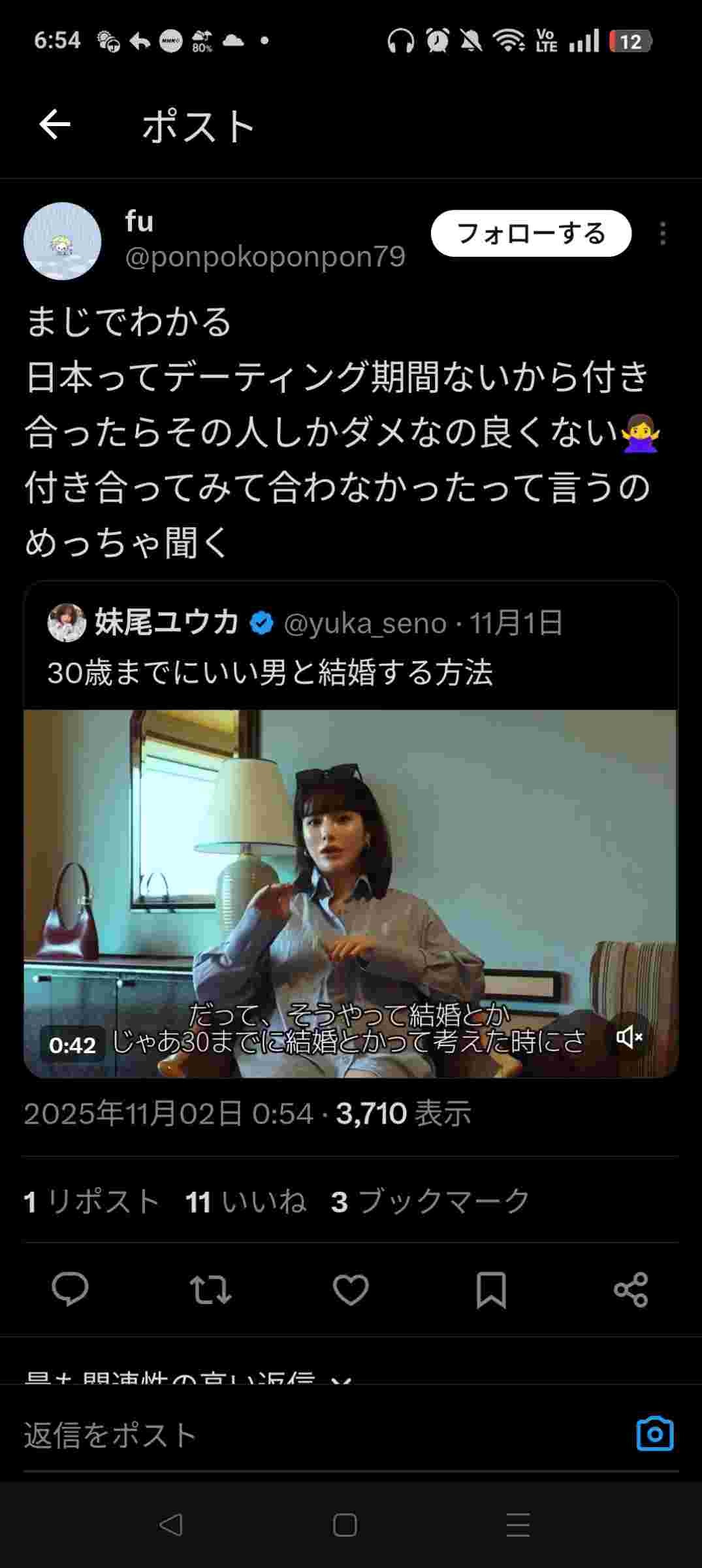Share this post
The height and width of the screenshot is (1568, 702).
631,1290
